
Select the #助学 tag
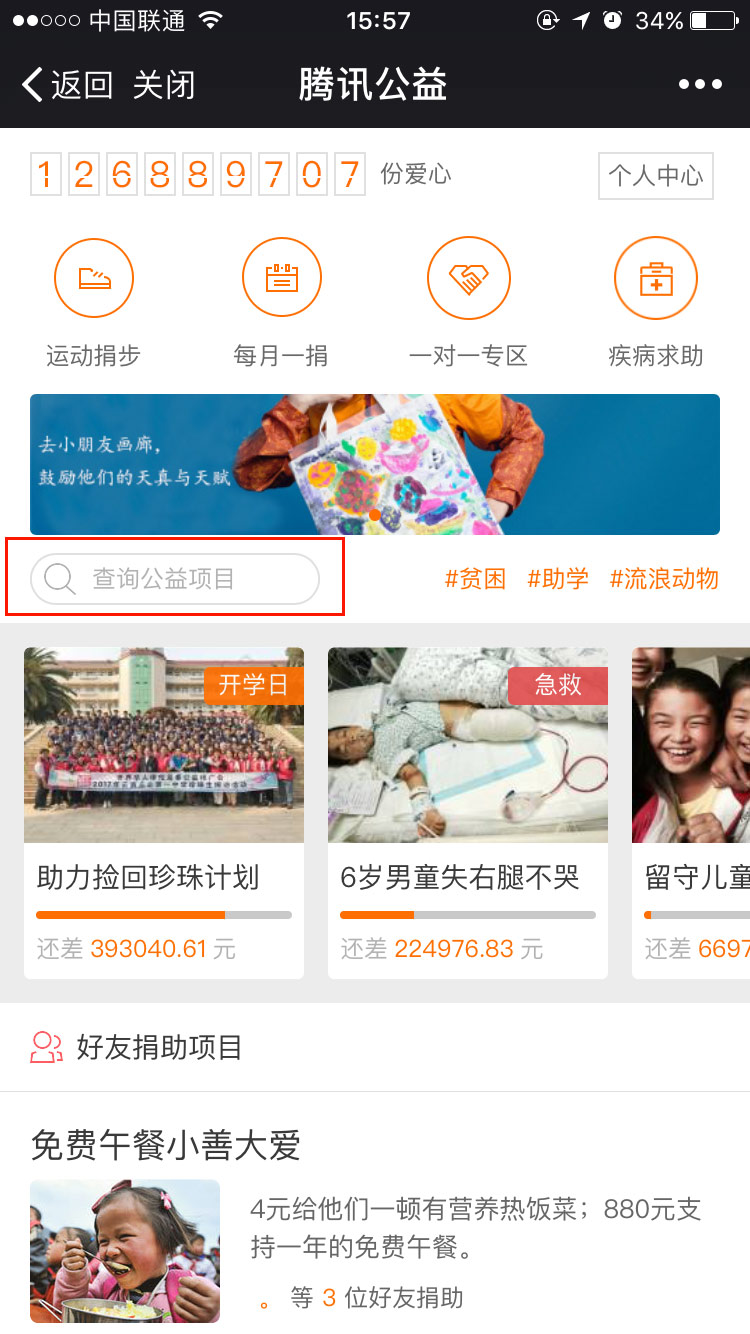pos(558,578)
